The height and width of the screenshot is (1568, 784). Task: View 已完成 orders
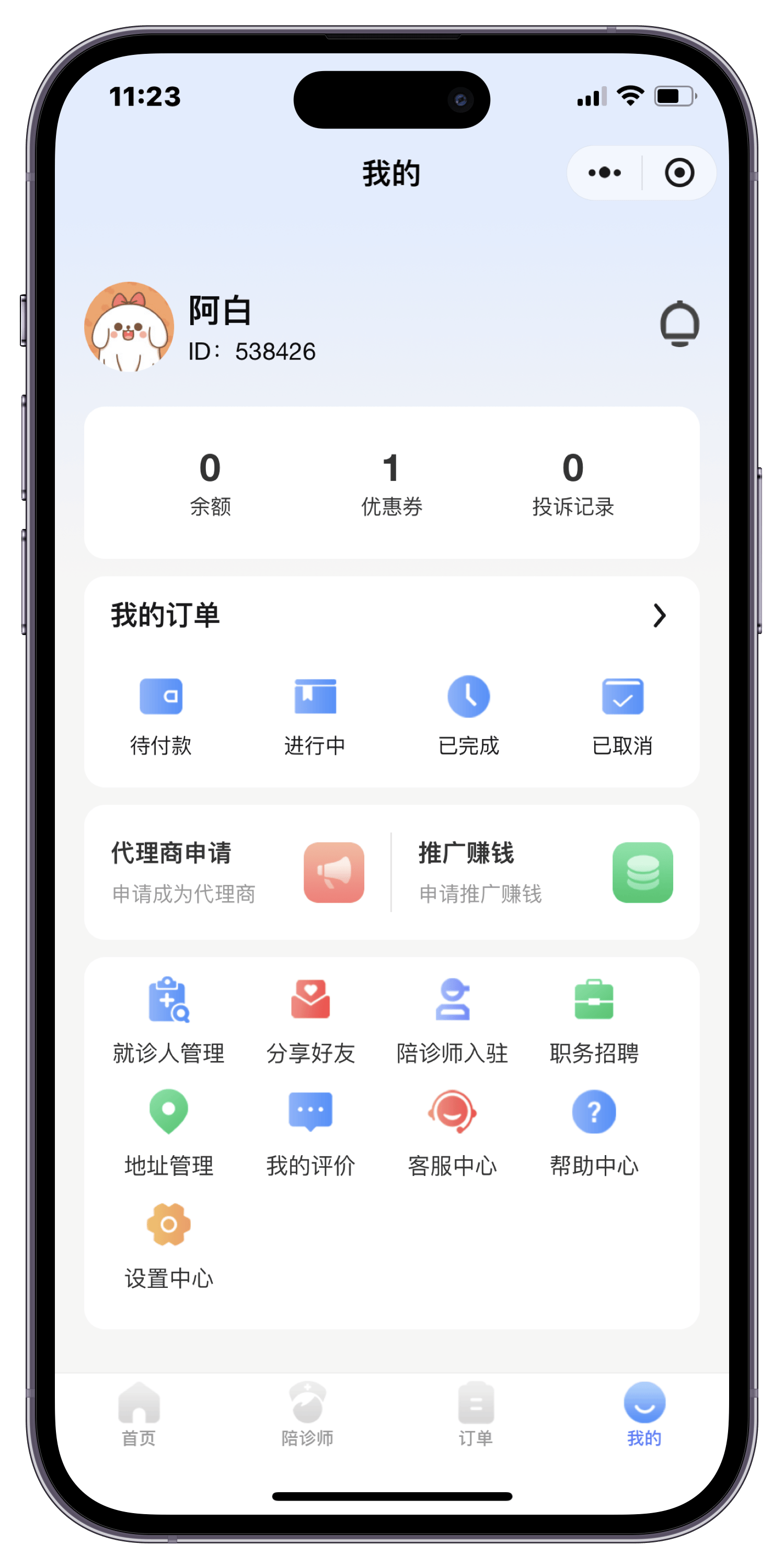469,716
